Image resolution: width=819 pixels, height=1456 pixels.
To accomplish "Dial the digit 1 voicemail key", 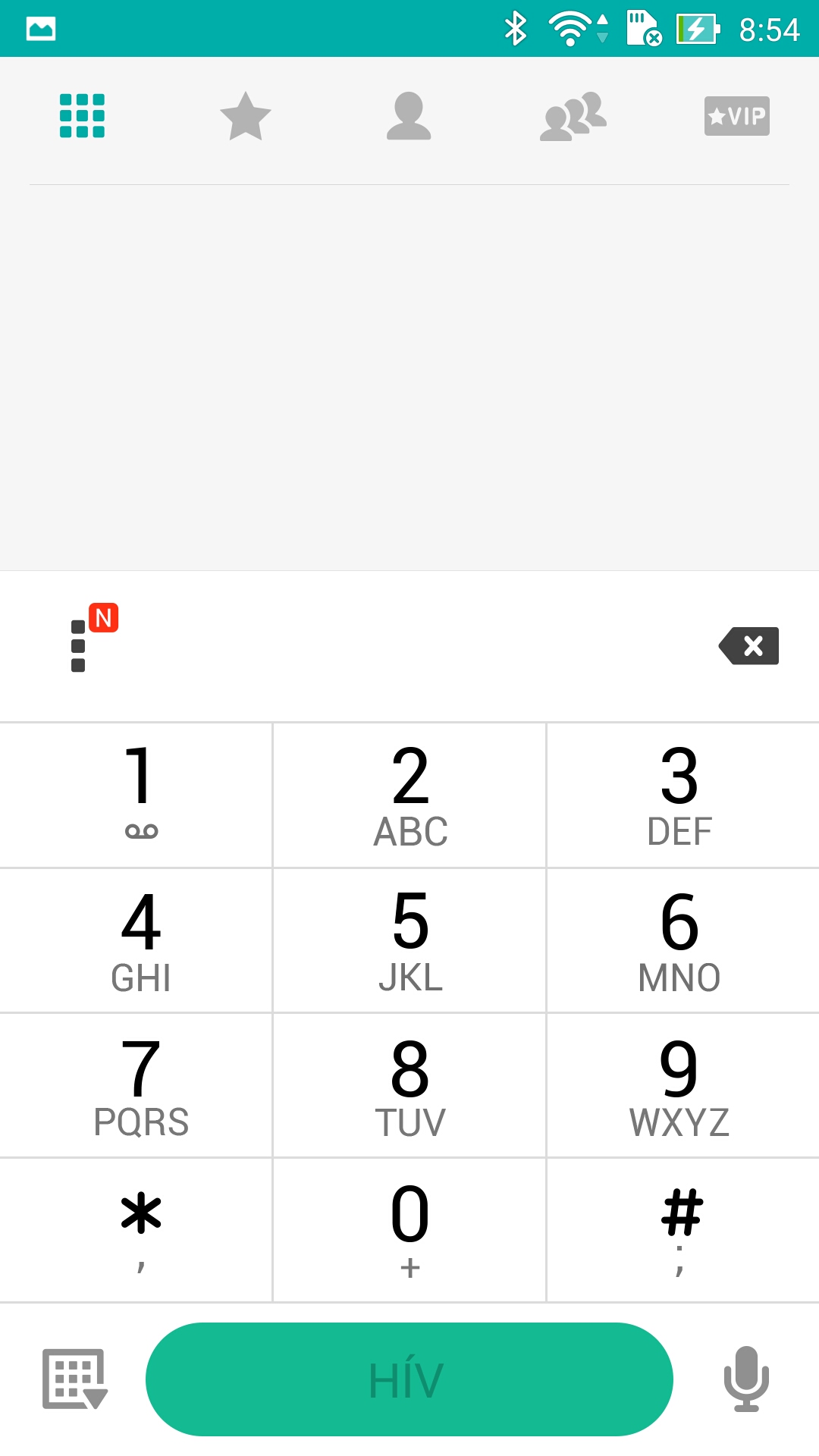I will coord(136,794).
